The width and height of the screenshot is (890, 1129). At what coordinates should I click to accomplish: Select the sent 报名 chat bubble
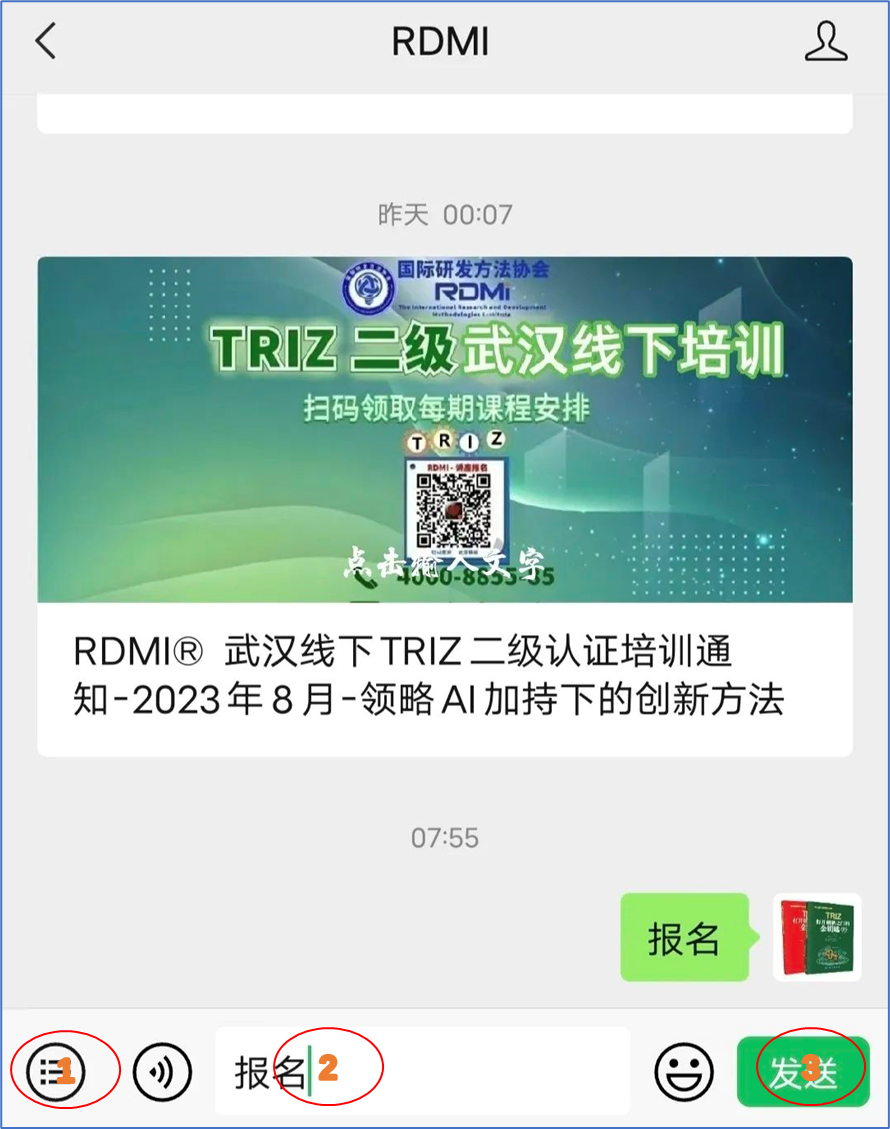684,937
